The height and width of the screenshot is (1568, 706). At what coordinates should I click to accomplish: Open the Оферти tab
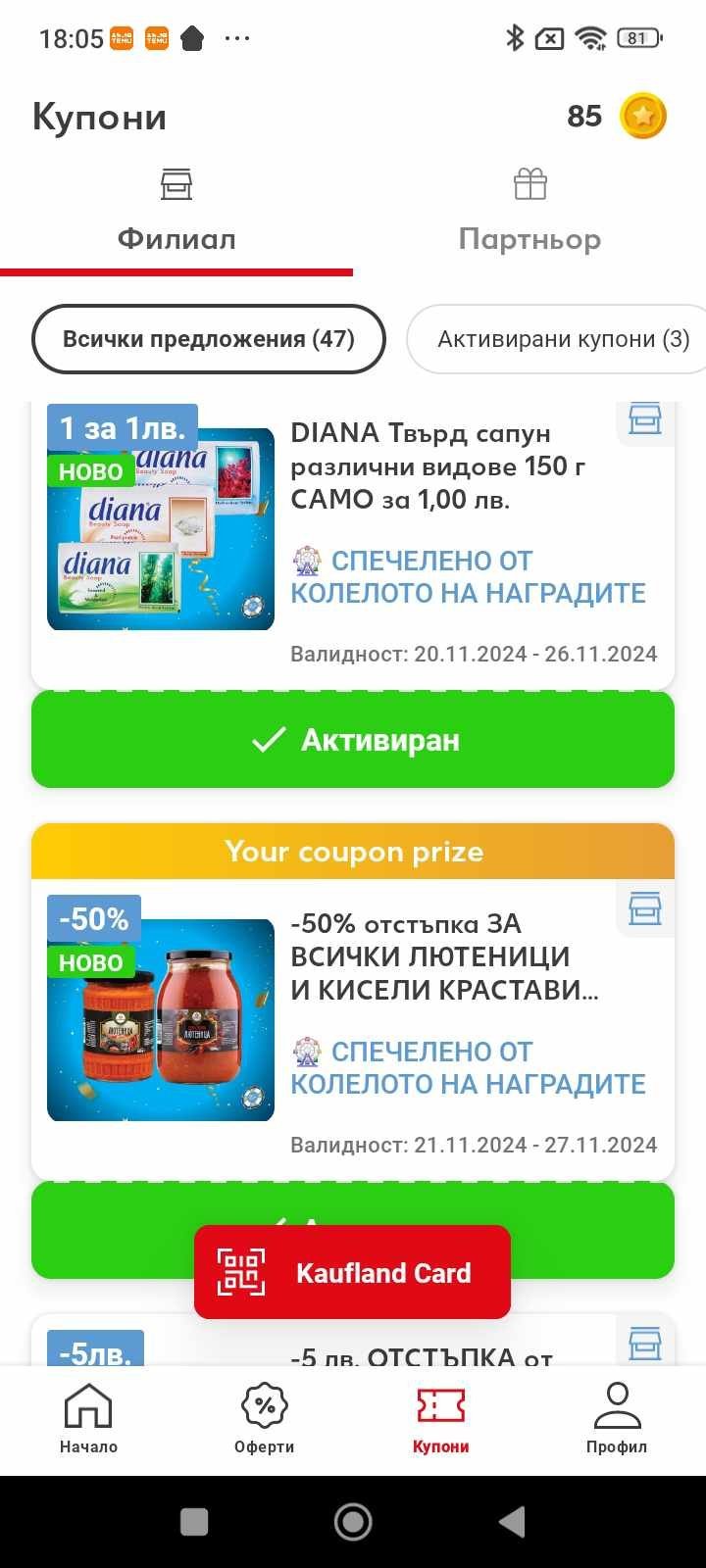coord(265,1418)
